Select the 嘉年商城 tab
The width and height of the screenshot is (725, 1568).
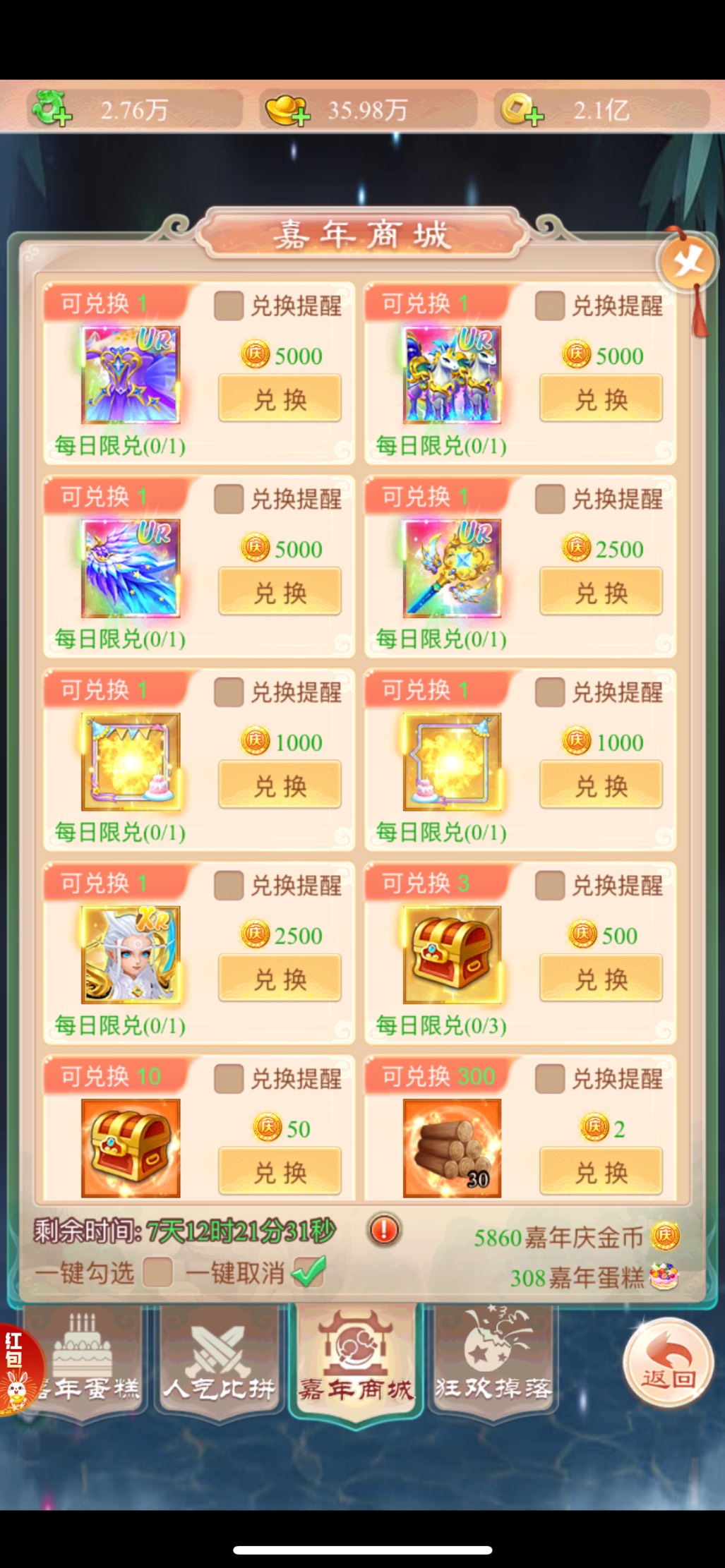click(x=356, y=1363)
